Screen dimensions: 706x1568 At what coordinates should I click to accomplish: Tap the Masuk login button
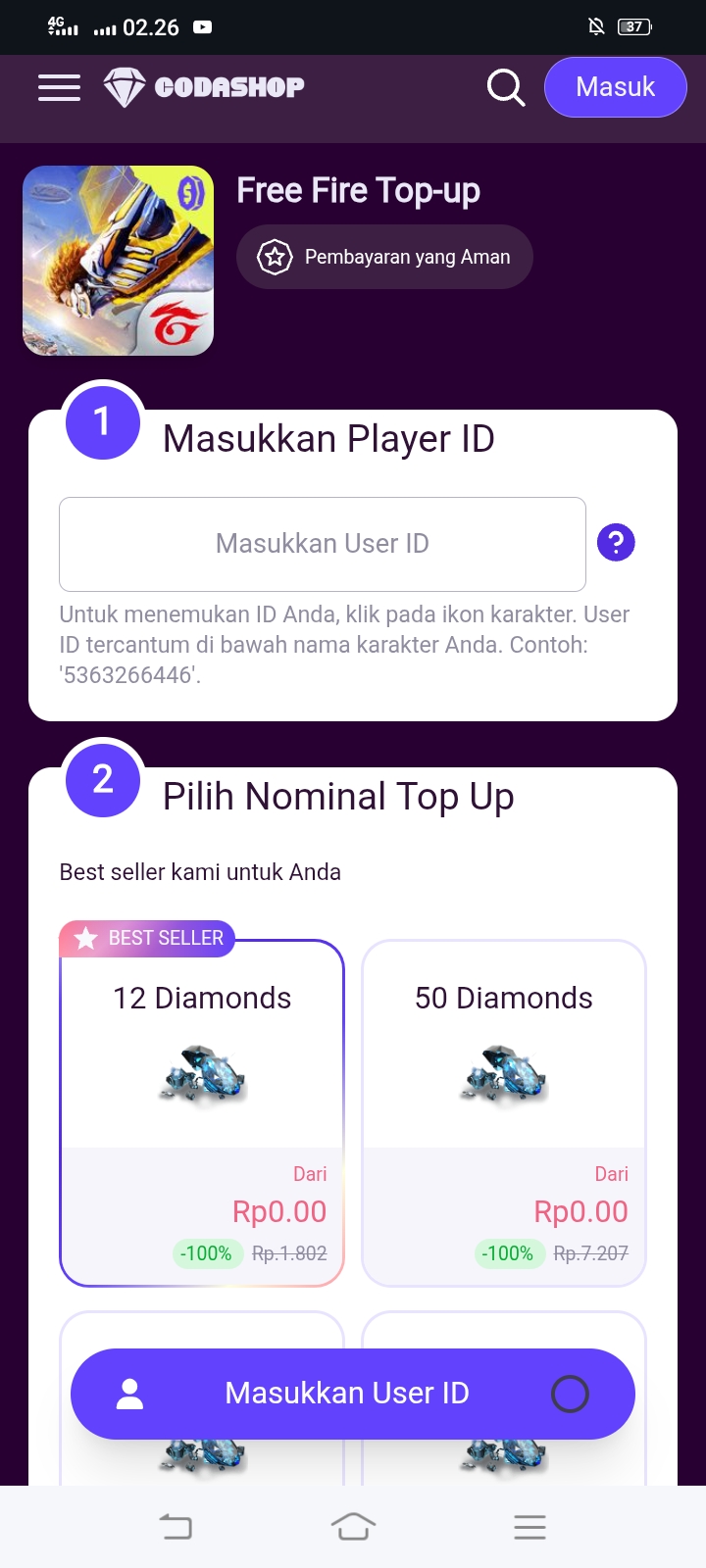(615, 87)
